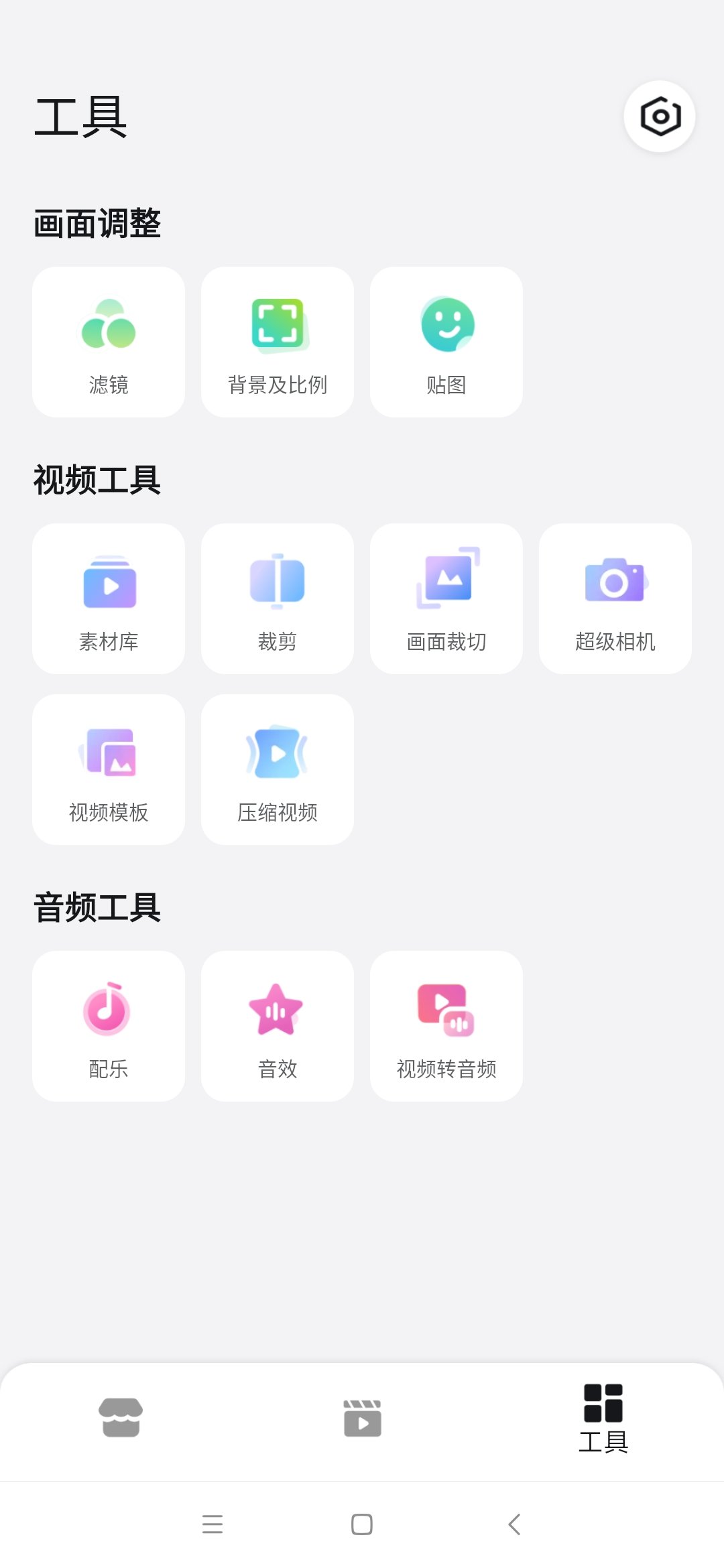This screenshot has width=724, height=1568.
Task: Open the settings gear in top right
Action: (659, 116)
